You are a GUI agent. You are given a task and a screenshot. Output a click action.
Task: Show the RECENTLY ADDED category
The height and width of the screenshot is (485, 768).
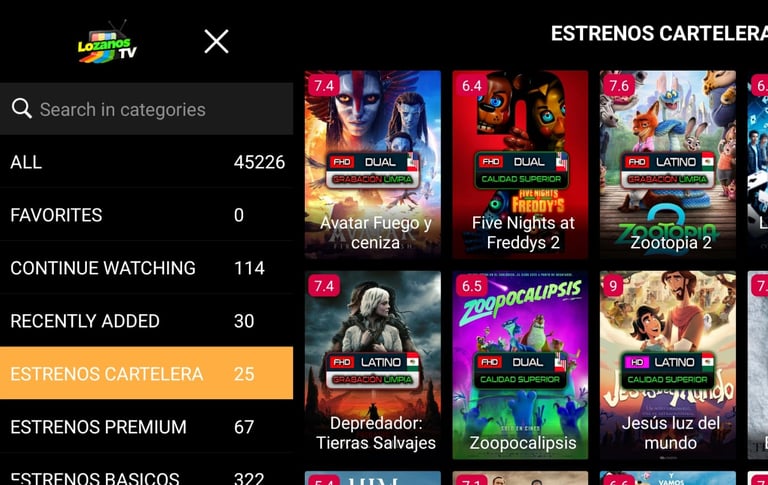[x=146, y=320]
